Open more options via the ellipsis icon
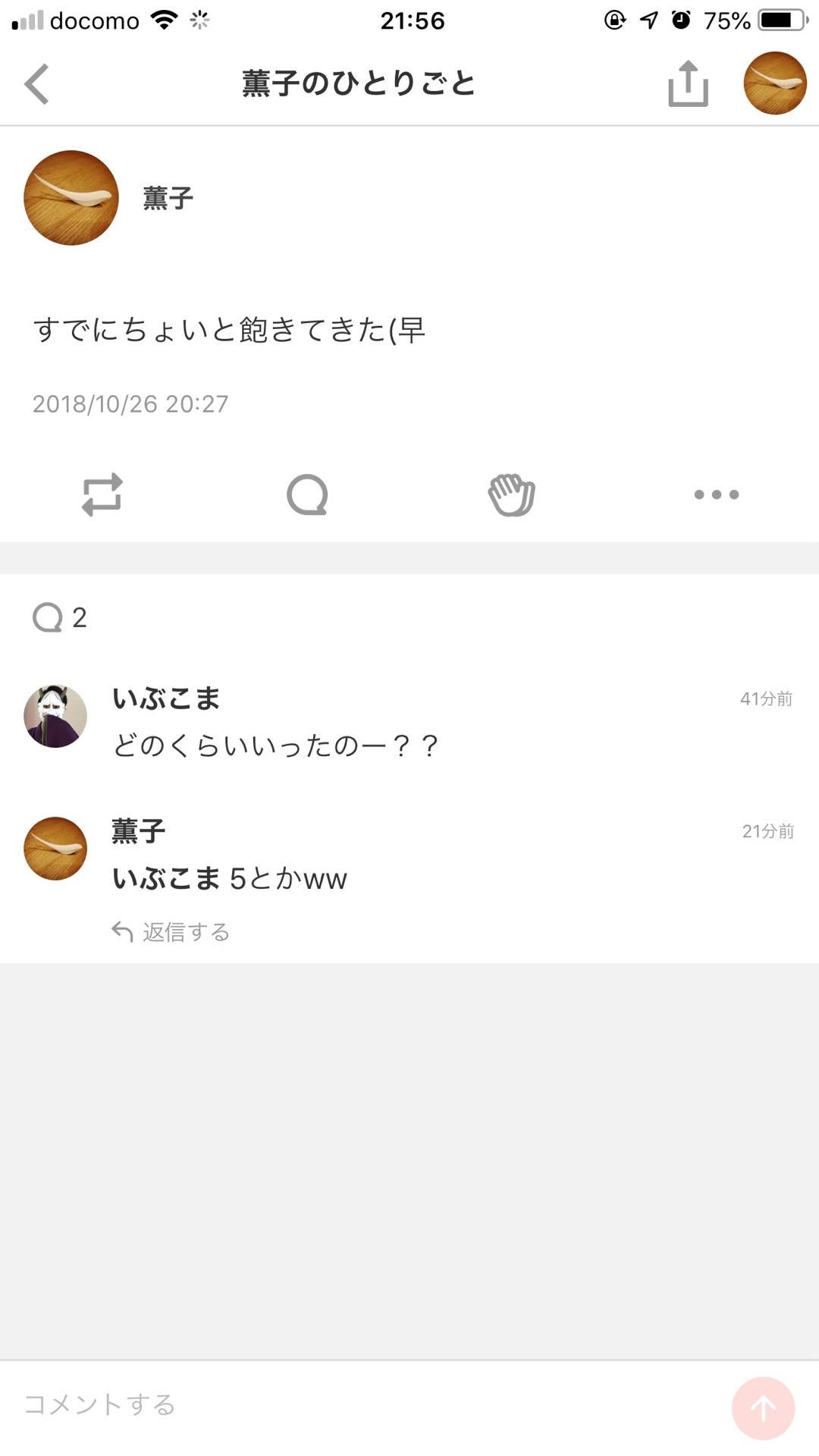Screen dimensions: 819x1456 pyautogui.click(x=717, y=495)
